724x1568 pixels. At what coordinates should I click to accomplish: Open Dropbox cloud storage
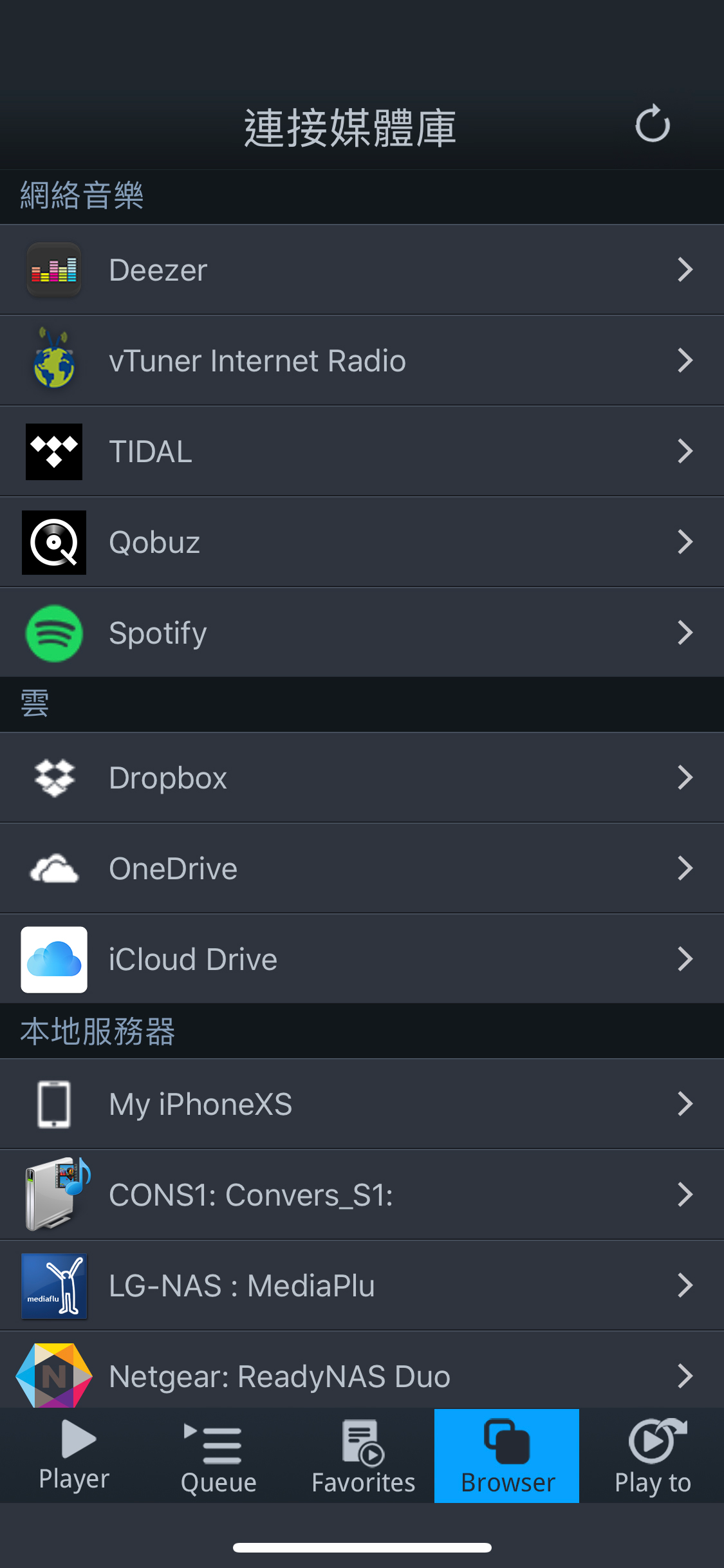362,778
